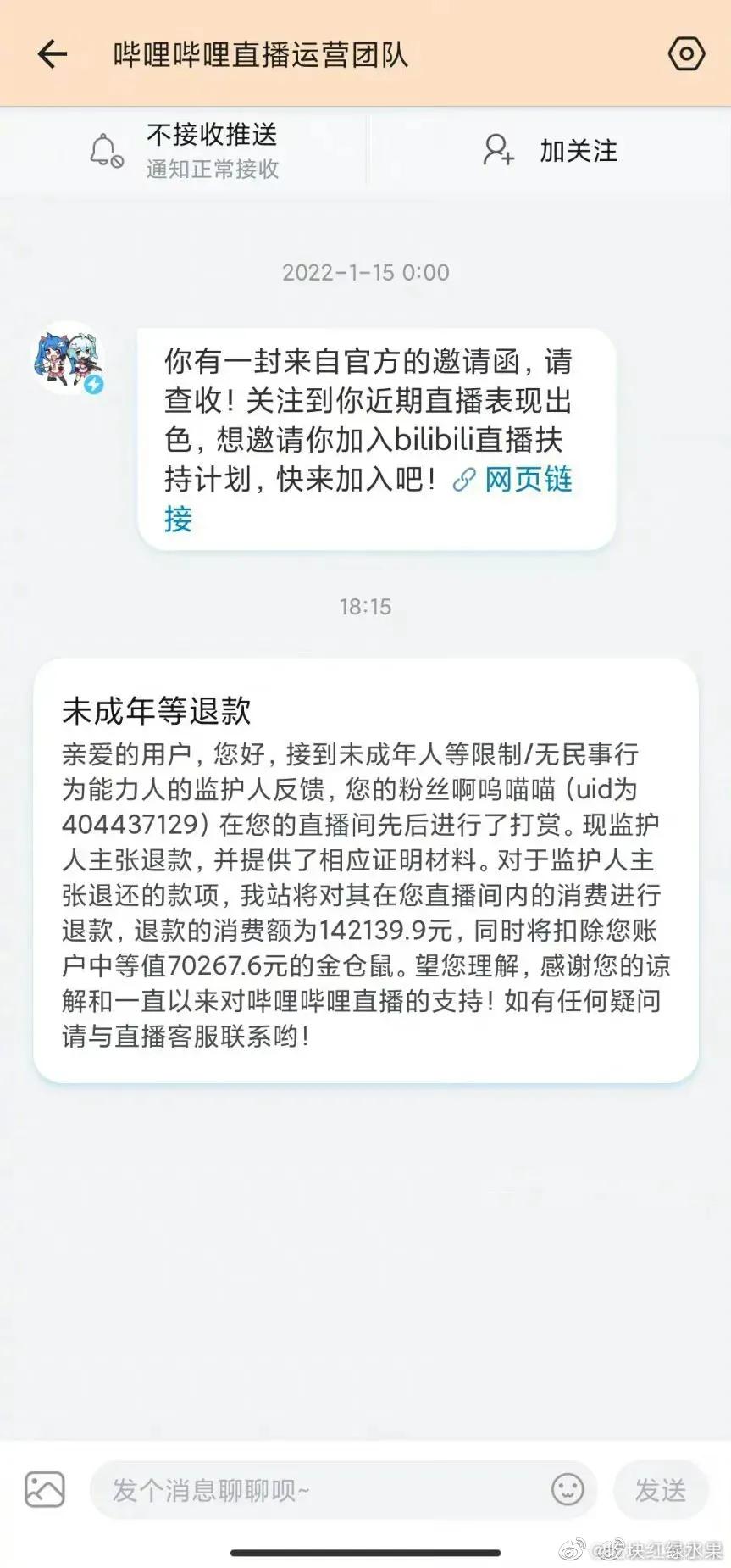This screenshot has height=1568, width=731.
Task: Click the chain link icon before 网页链接
Action: (462, 481)
